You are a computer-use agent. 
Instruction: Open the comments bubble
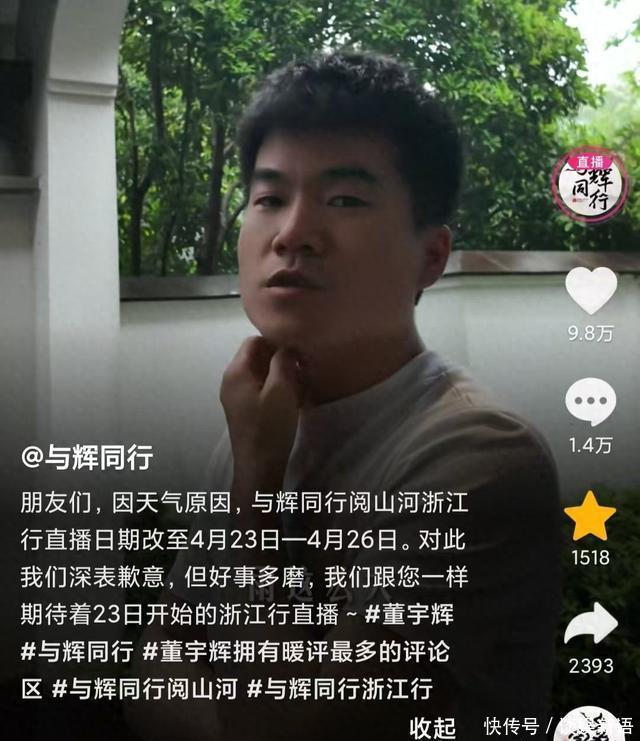(x=590, y=403)
